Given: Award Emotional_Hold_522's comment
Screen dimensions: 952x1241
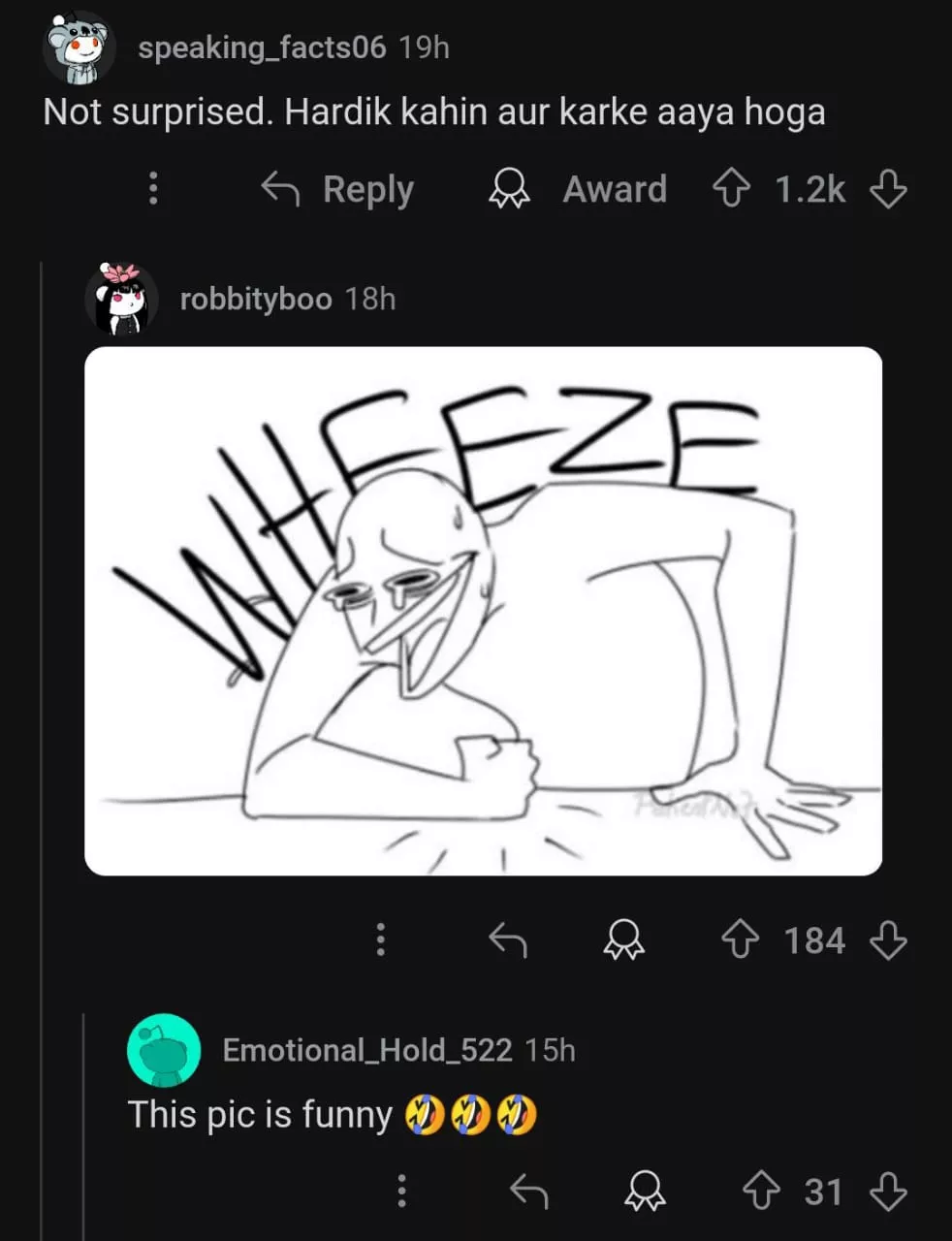Looking at the screenshot, I should [x=645, y=1192].
